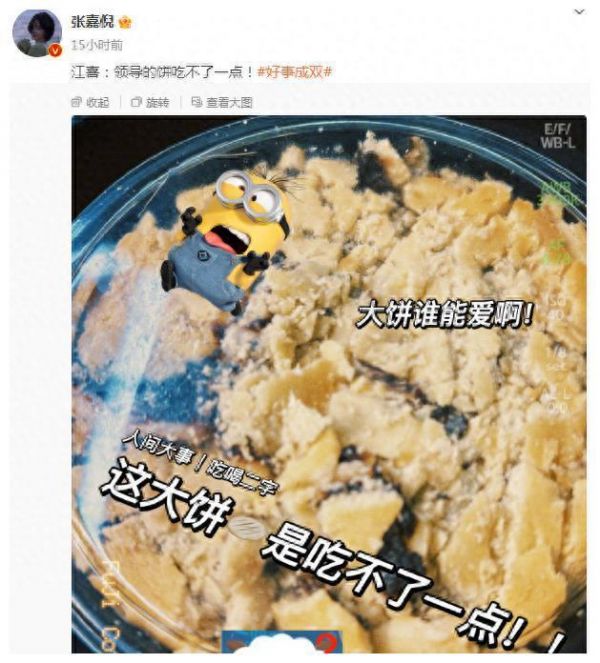Image resolution: width=600 pixels, height=663 pixels.
Task: Collapse the image with 收起
Action: pyautogui.click(x=90, y=102)
